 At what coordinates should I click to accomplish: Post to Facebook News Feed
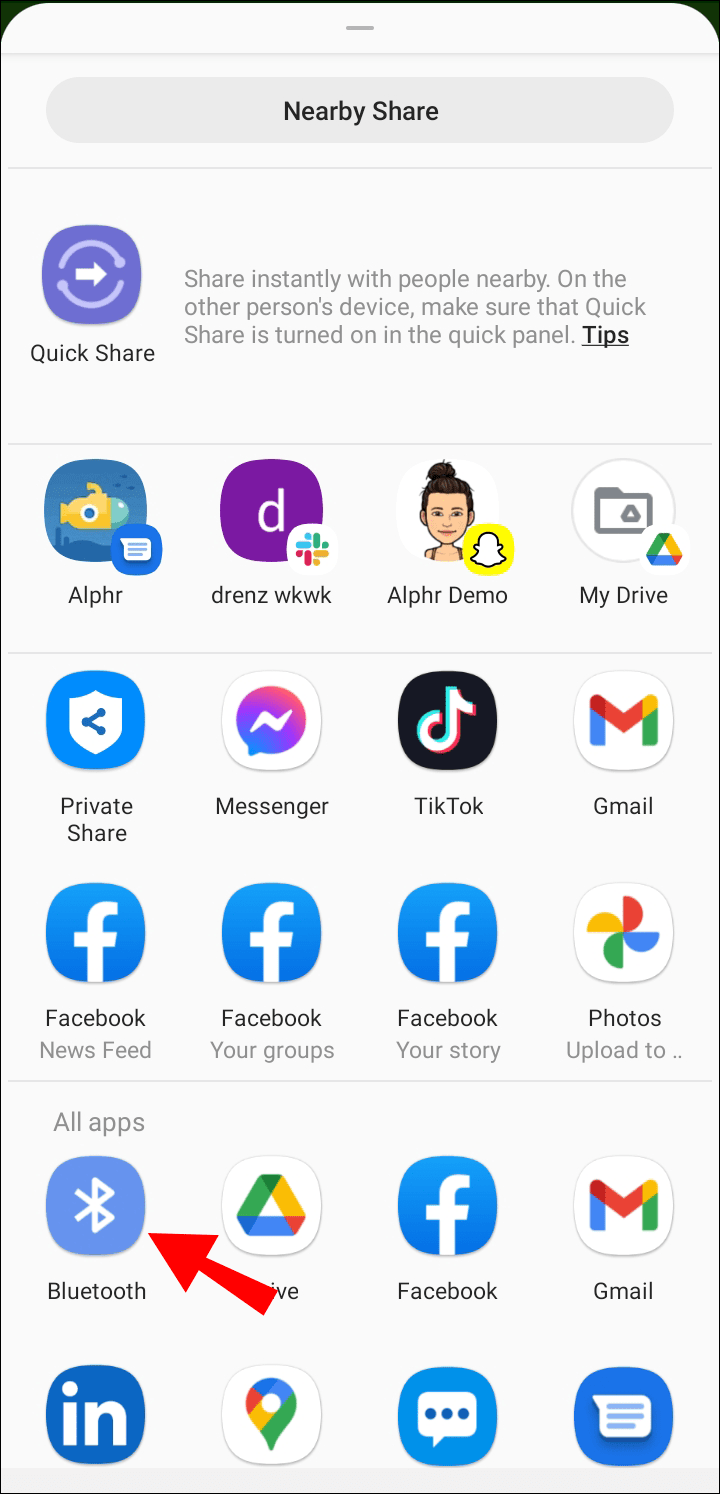95,932
